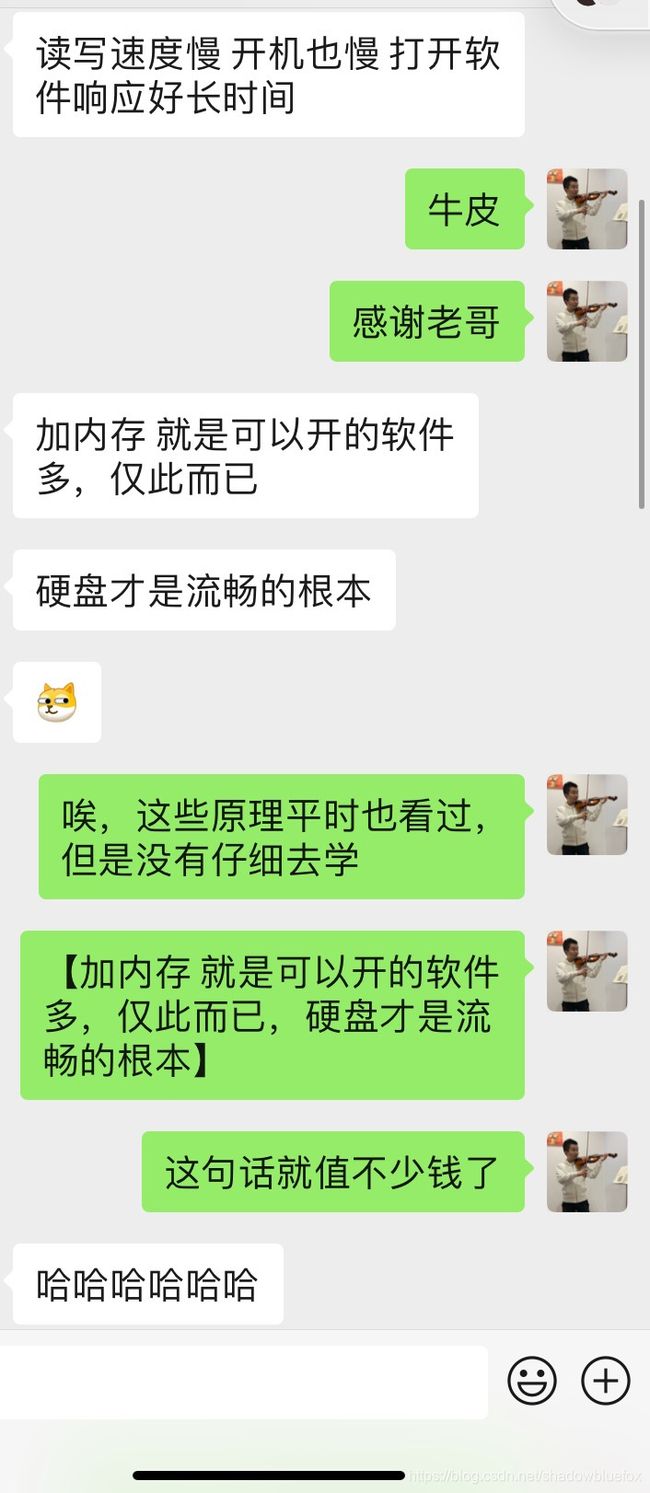Screen dimensions: 650x1493
Task: Focus the message text input box
Action: tap(244, 1381)
